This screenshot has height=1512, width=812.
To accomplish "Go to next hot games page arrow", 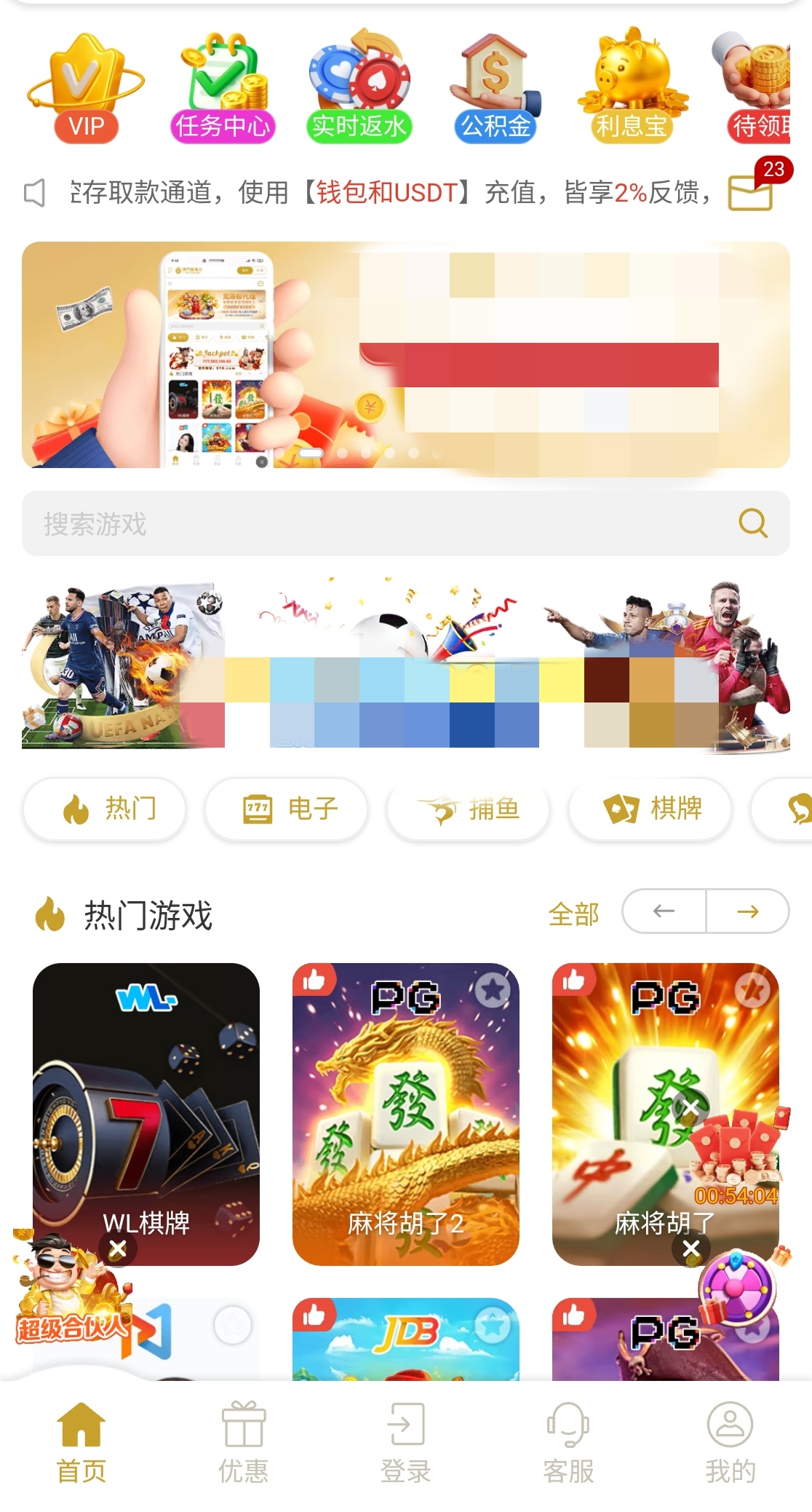I will point(747,911).
